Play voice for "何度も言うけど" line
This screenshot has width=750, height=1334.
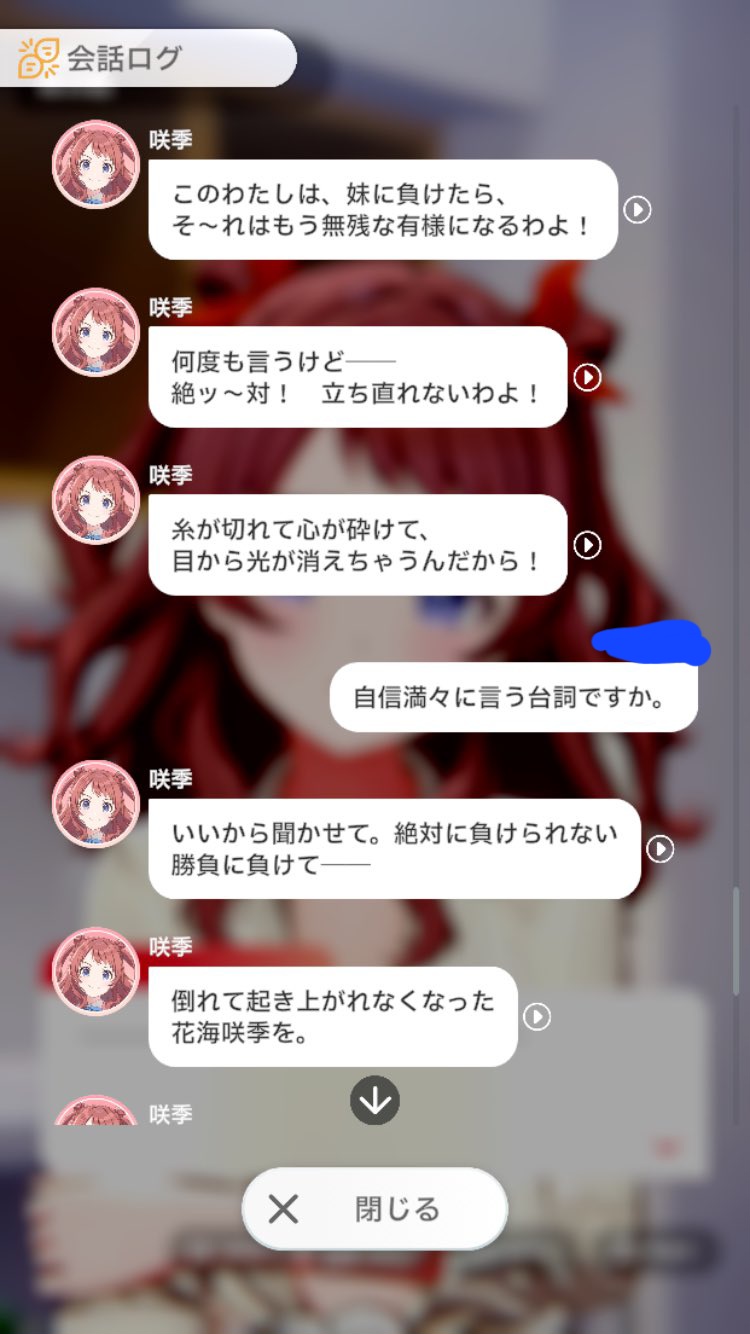(x=587, y=377)
